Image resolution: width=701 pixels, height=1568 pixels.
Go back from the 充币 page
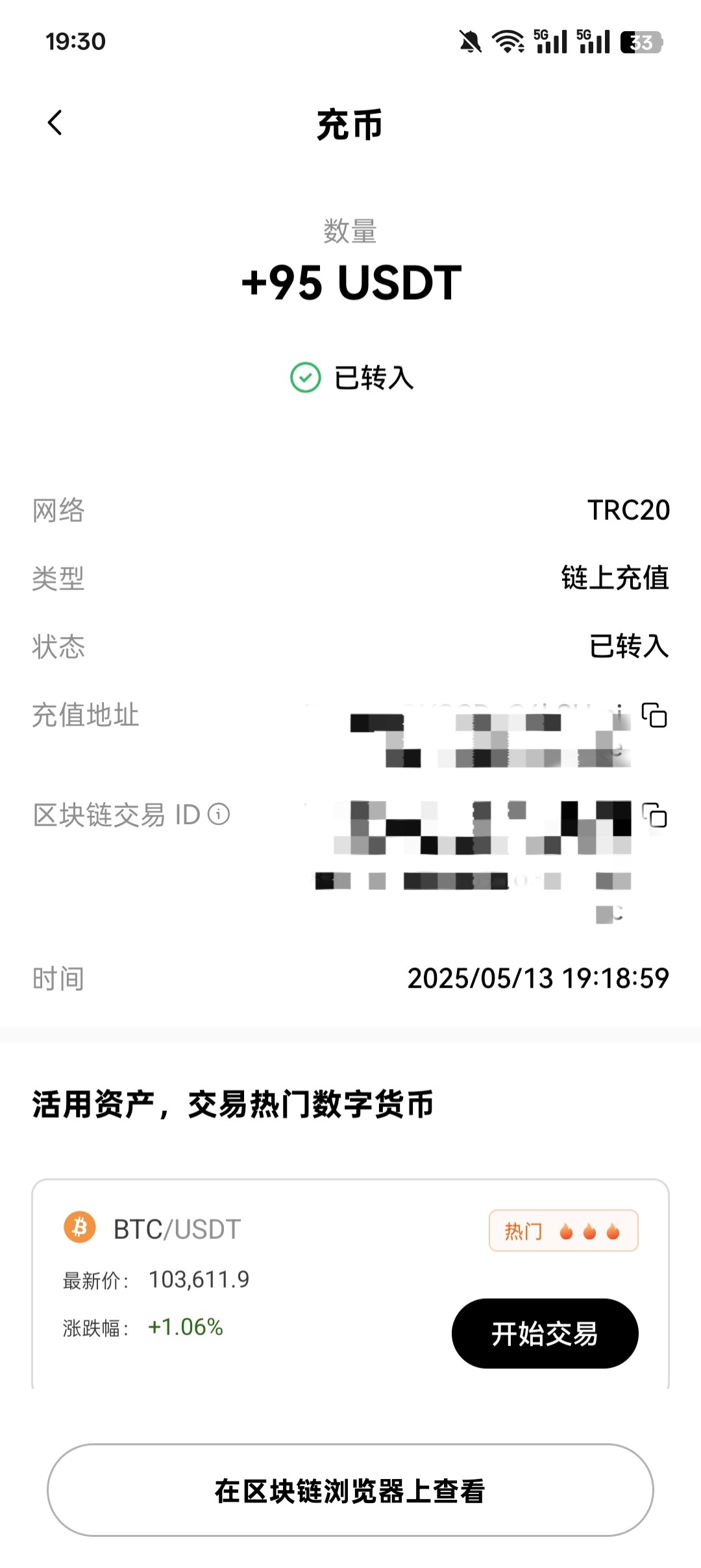pyautogui.click(x=55, y=123)
